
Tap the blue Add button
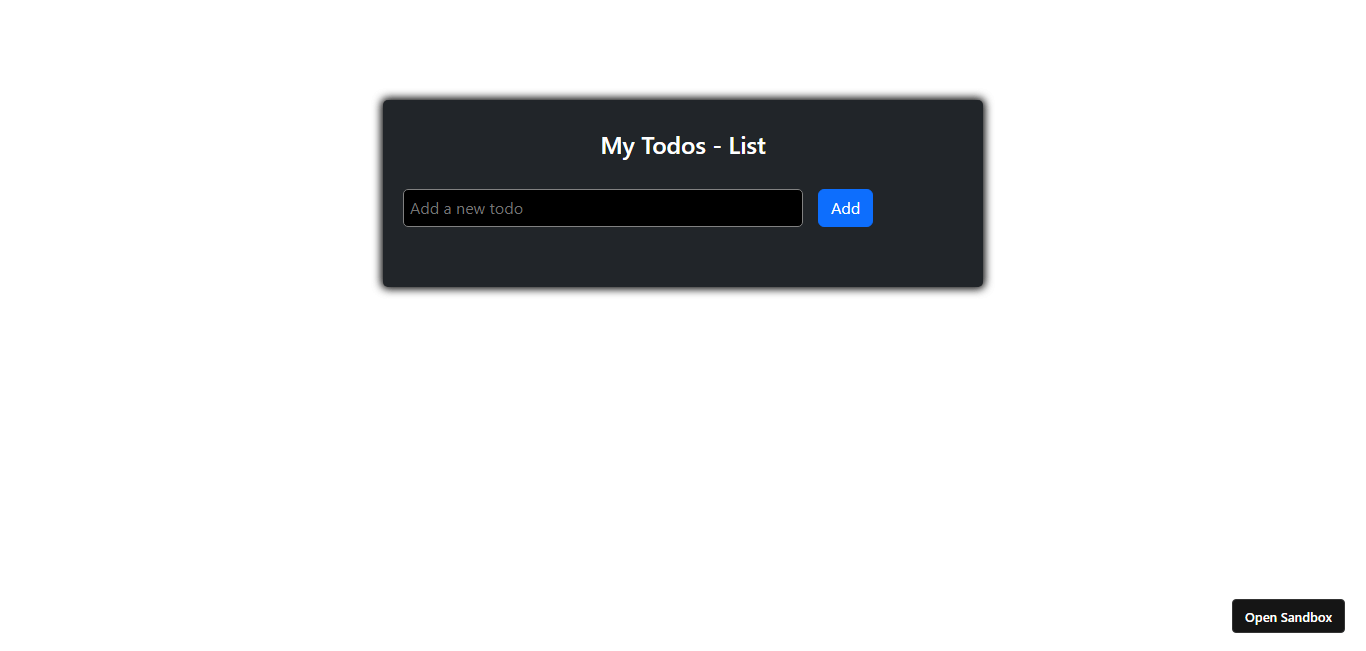845,208
